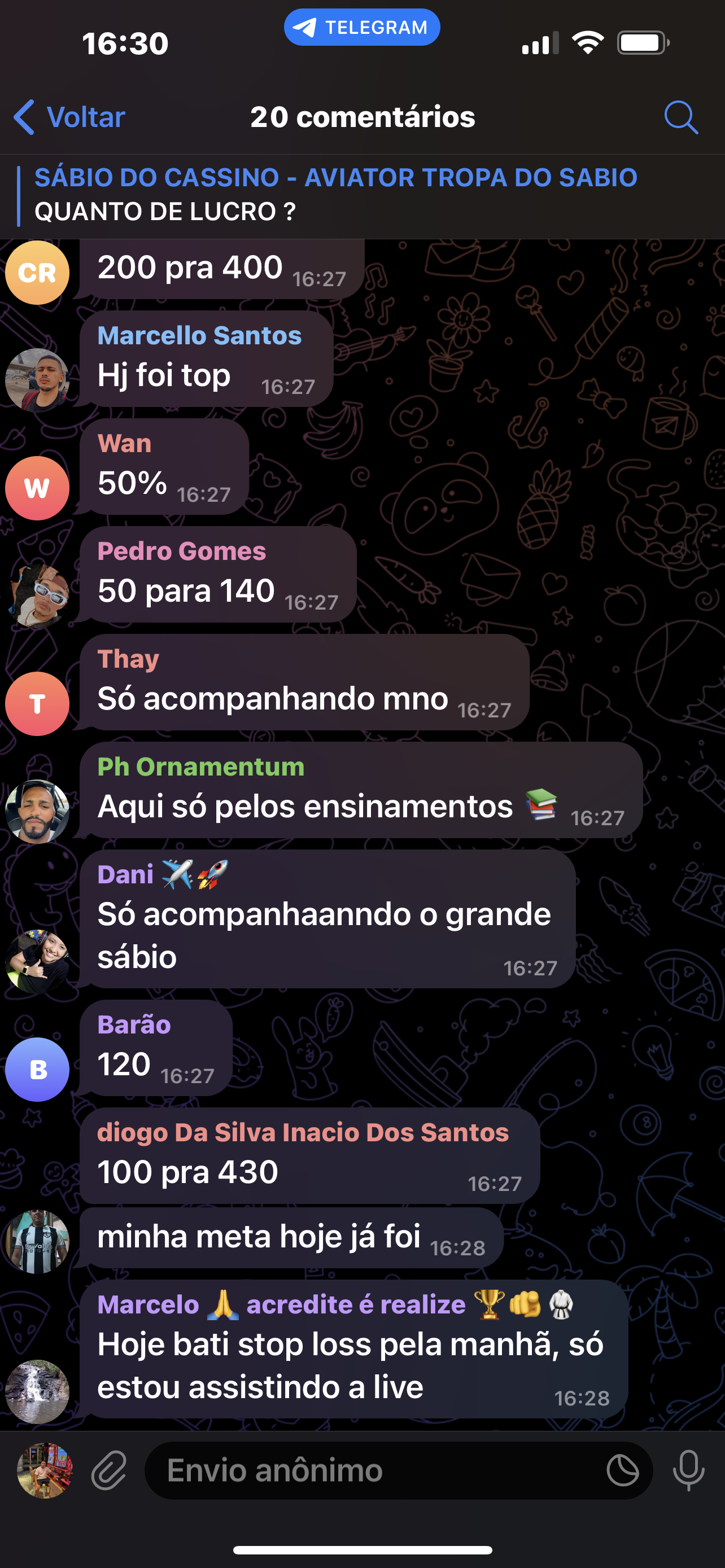
Task: Go back with the Voltar button
Action: (x=70, y=117)
